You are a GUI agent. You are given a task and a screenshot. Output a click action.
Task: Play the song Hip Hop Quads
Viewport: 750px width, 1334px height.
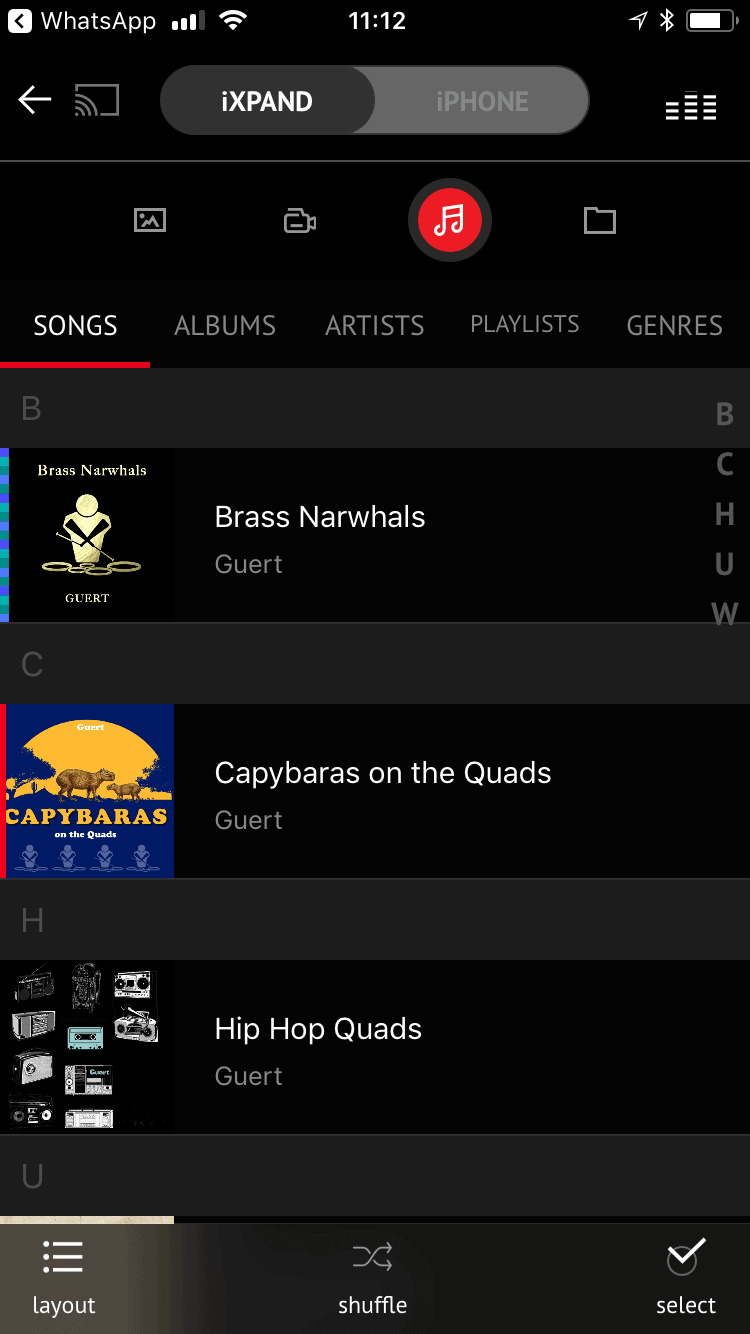(x=375, y=1047)
